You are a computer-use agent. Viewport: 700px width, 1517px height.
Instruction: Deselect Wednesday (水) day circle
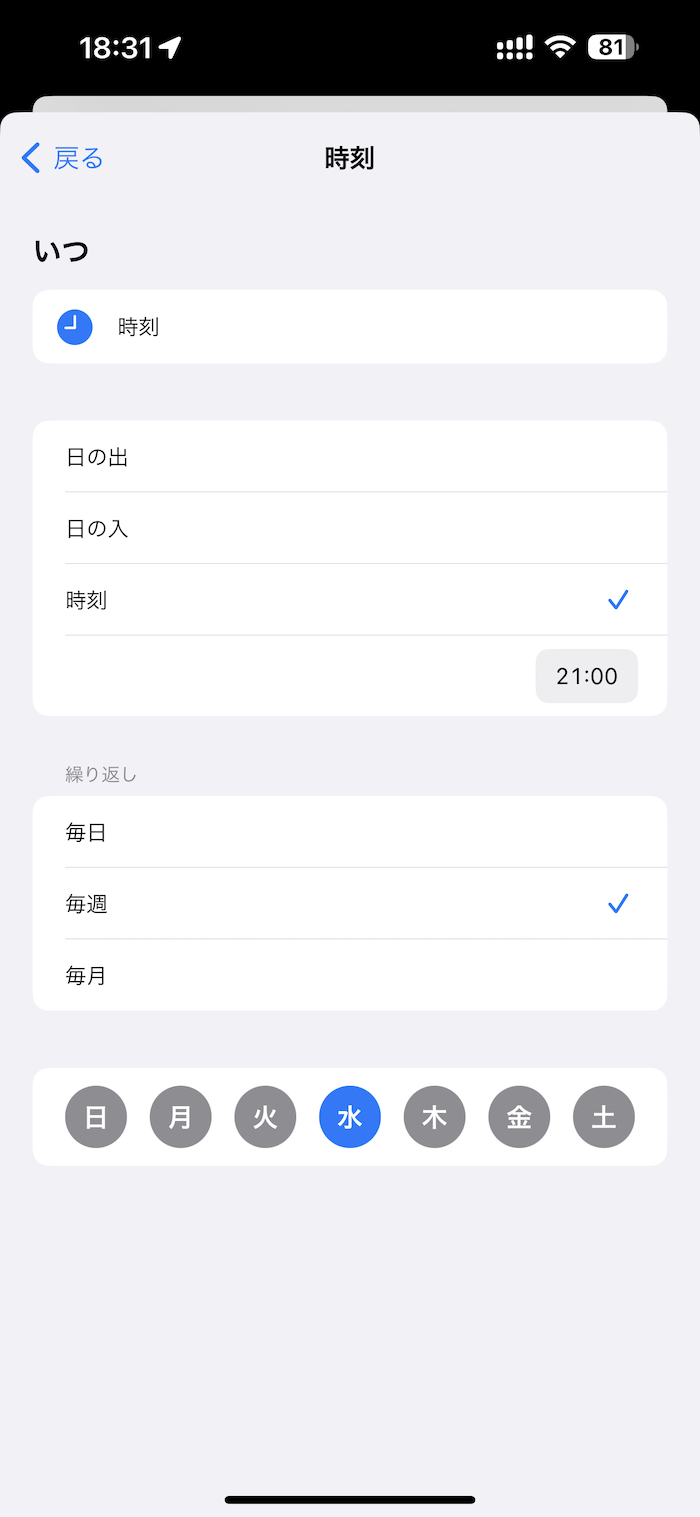(x=350, y=1117)
